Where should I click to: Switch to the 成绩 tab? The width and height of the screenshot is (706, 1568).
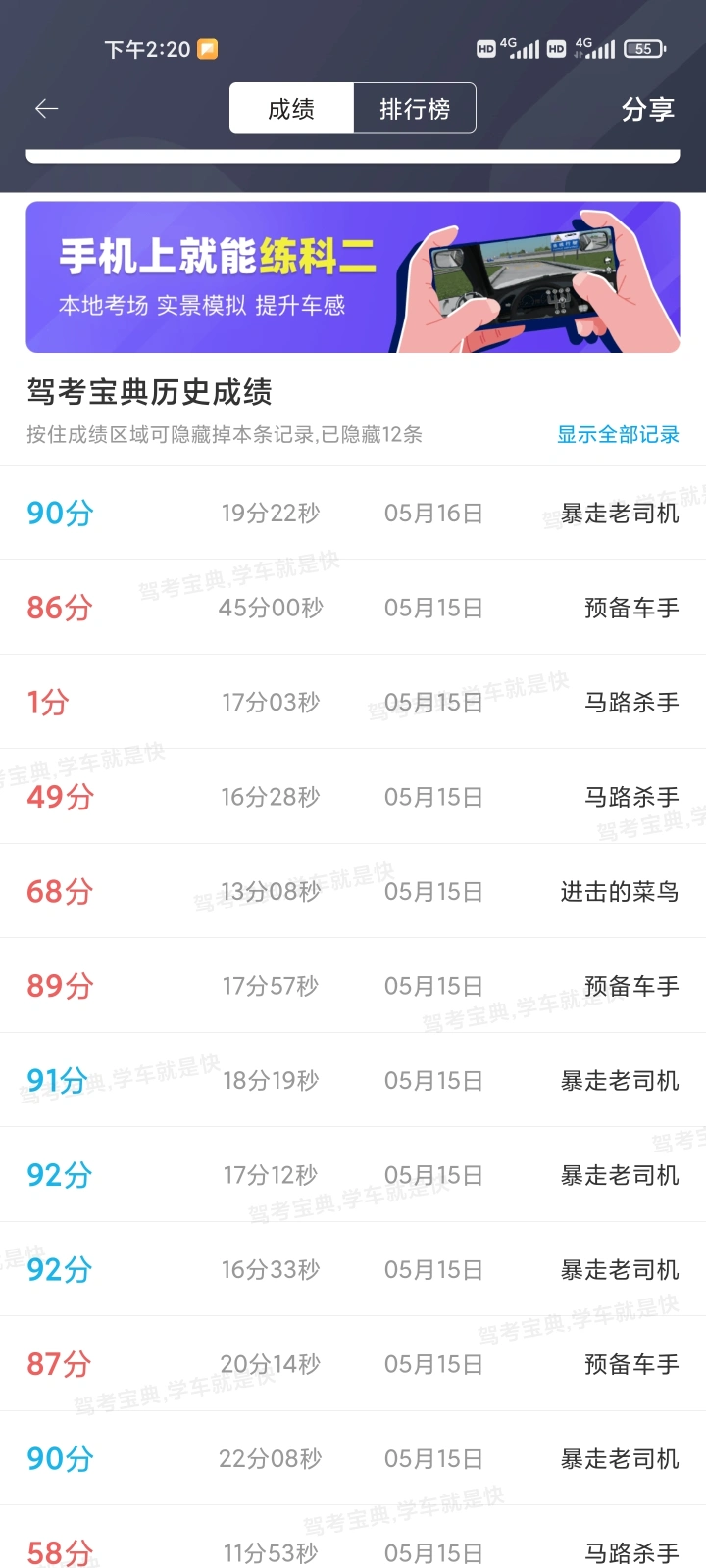(291, 109)
